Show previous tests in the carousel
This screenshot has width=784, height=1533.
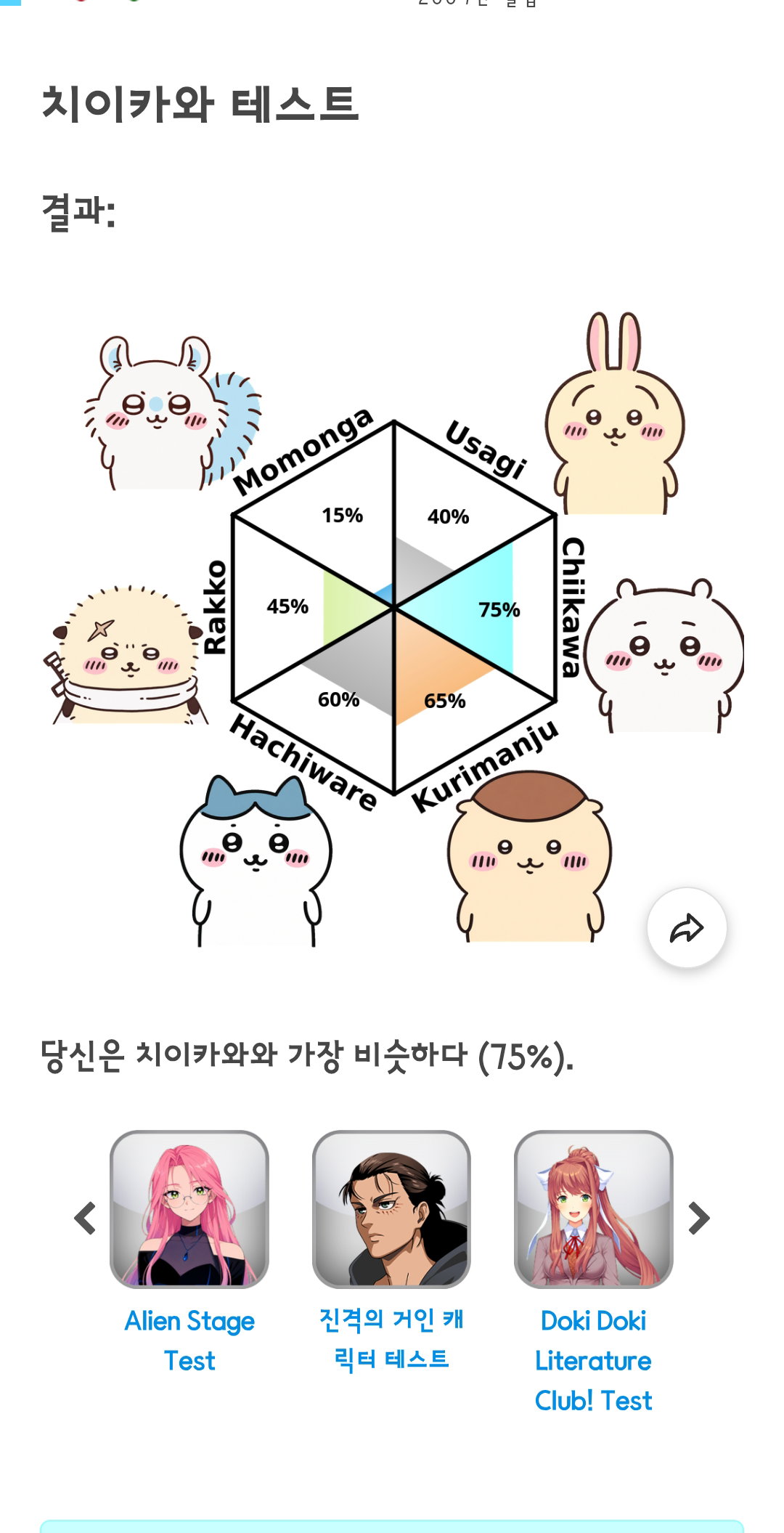pyautogui.click(x=86, y=1218)
